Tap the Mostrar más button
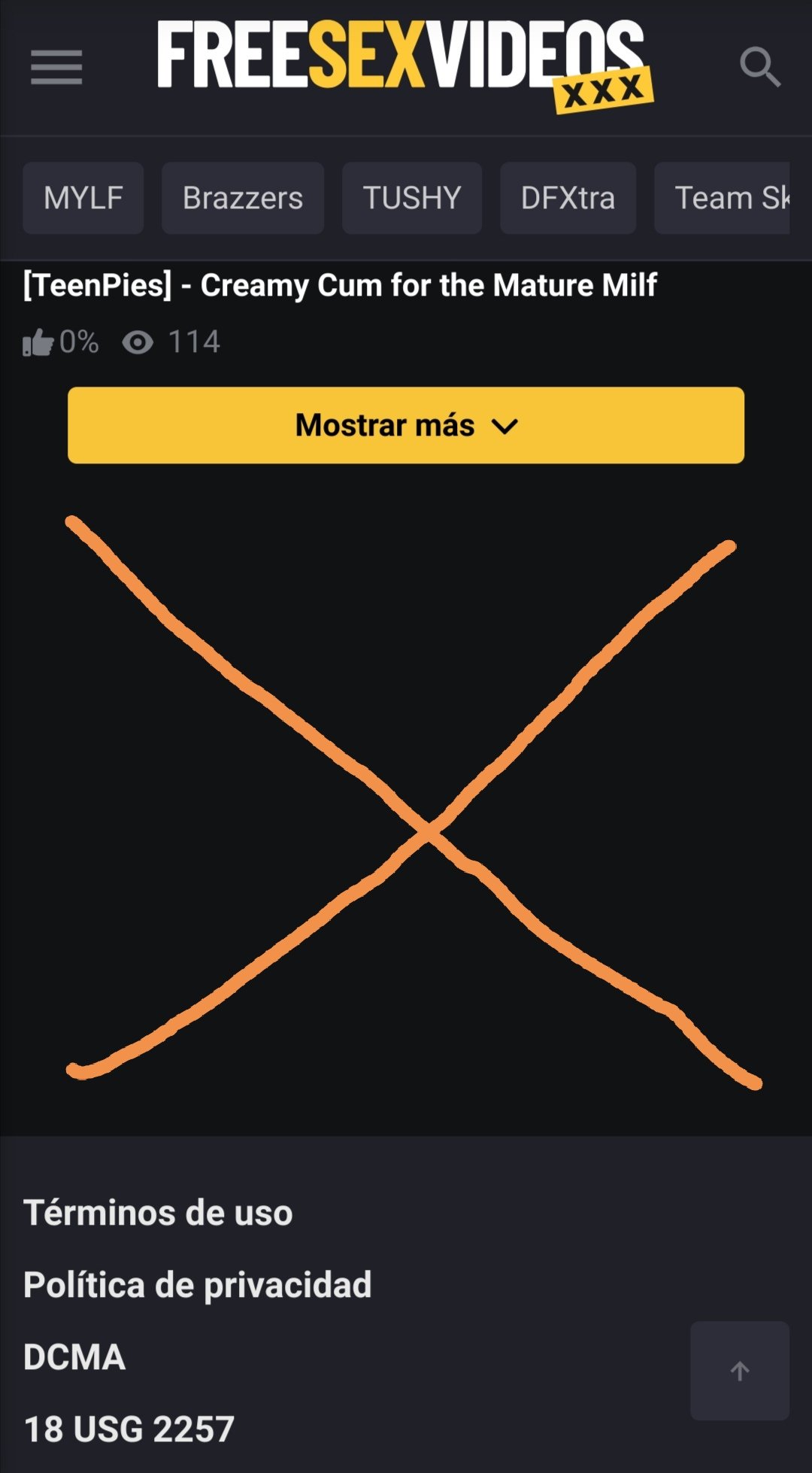 point(406,425)
